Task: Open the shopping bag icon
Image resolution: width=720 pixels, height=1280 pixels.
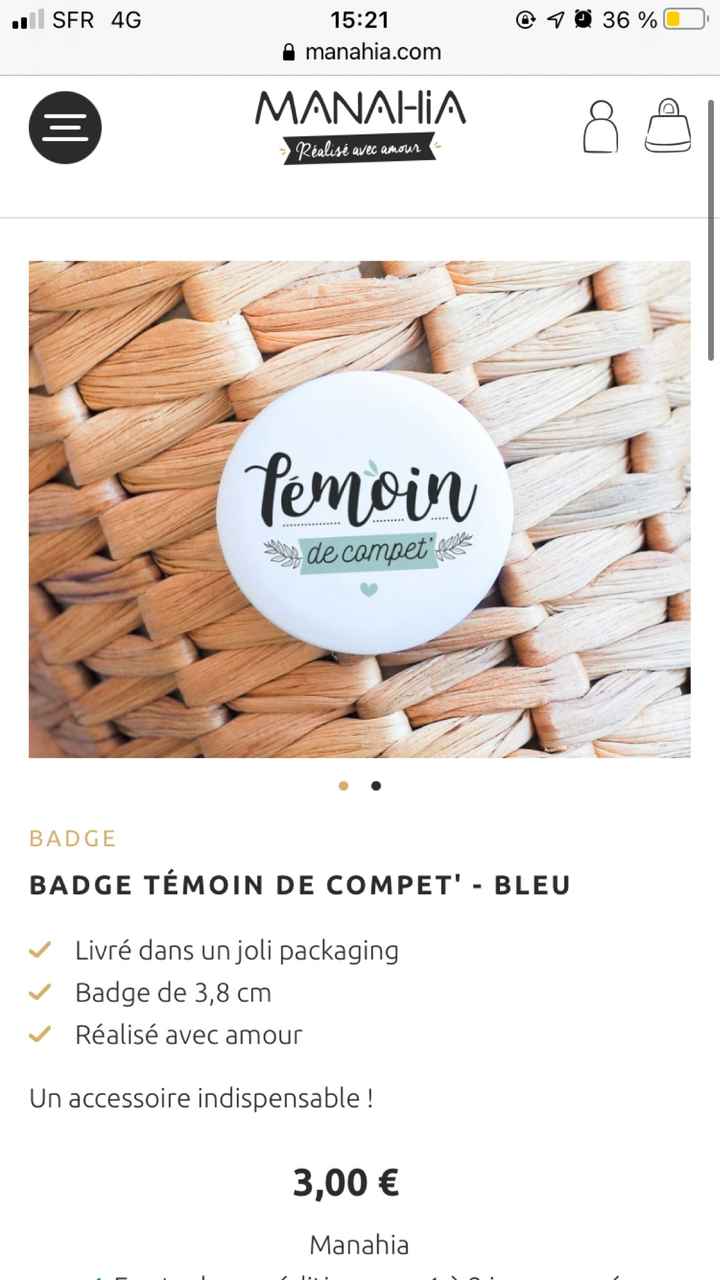Action: pyautogui.click(x=666, y=127)
